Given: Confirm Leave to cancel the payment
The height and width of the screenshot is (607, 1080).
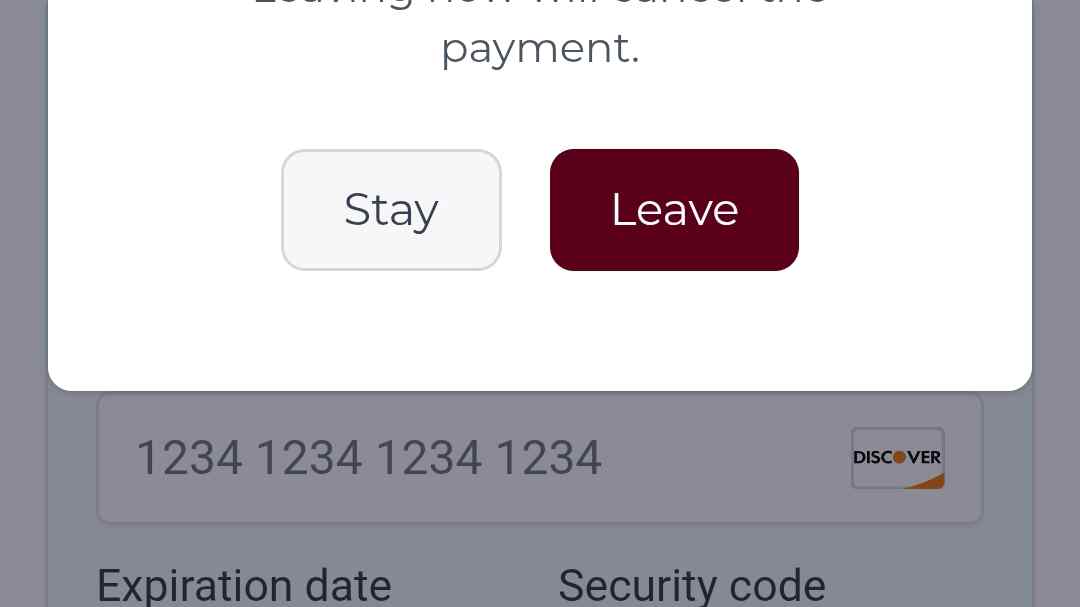Looking at the screenshot, I should 674,210.
